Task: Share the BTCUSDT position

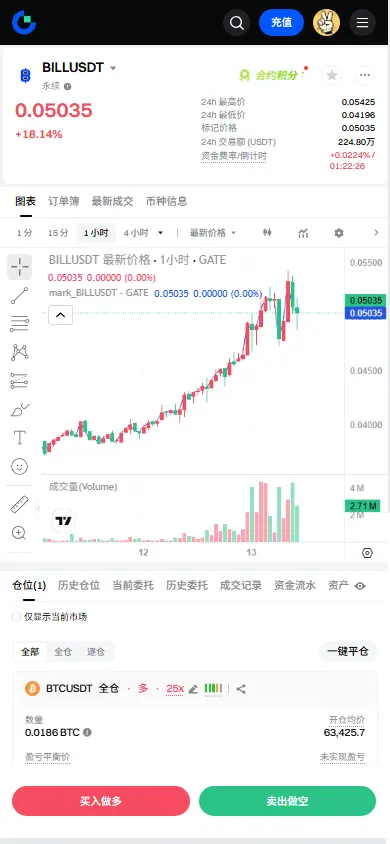Action: [x=241, y=688]
